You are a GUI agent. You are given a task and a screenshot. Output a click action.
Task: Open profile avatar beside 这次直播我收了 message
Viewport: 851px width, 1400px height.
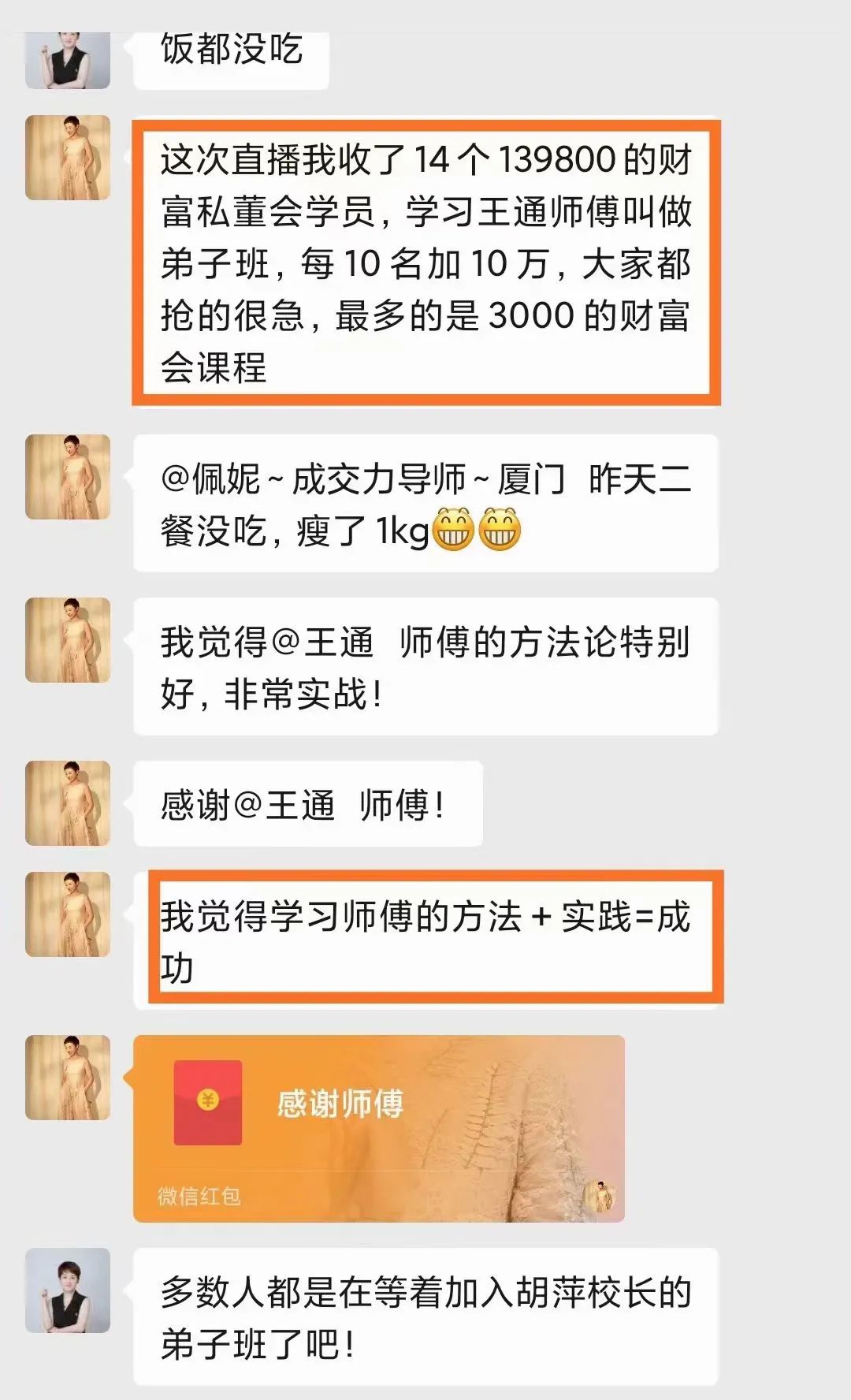[x=68, y=158]
